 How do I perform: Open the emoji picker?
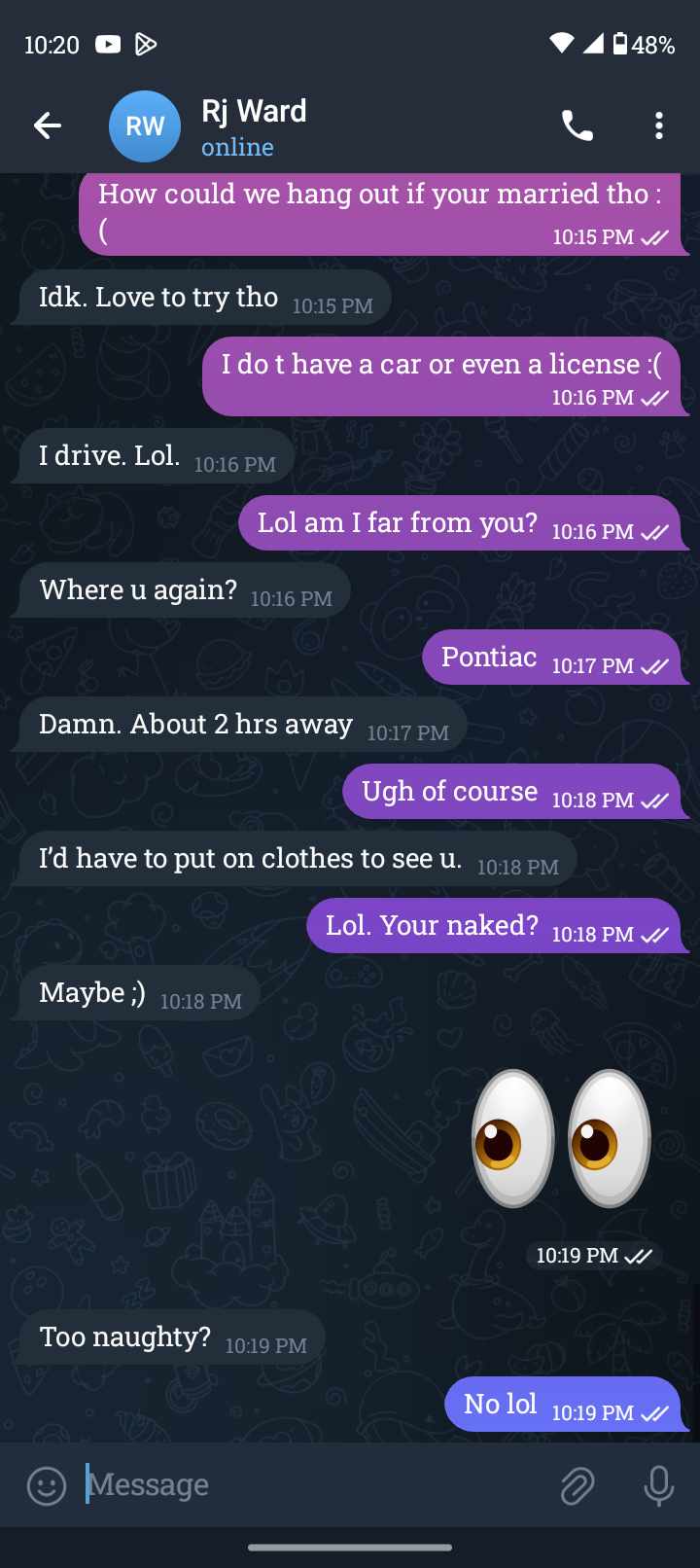coord(47,1485)
